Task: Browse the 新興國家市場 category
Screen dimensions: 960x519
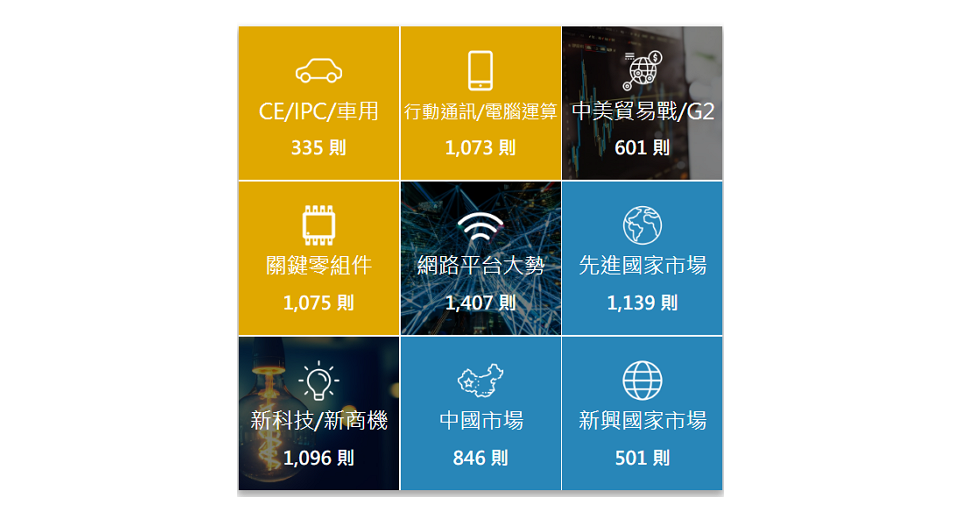Action: coord(642,414)
